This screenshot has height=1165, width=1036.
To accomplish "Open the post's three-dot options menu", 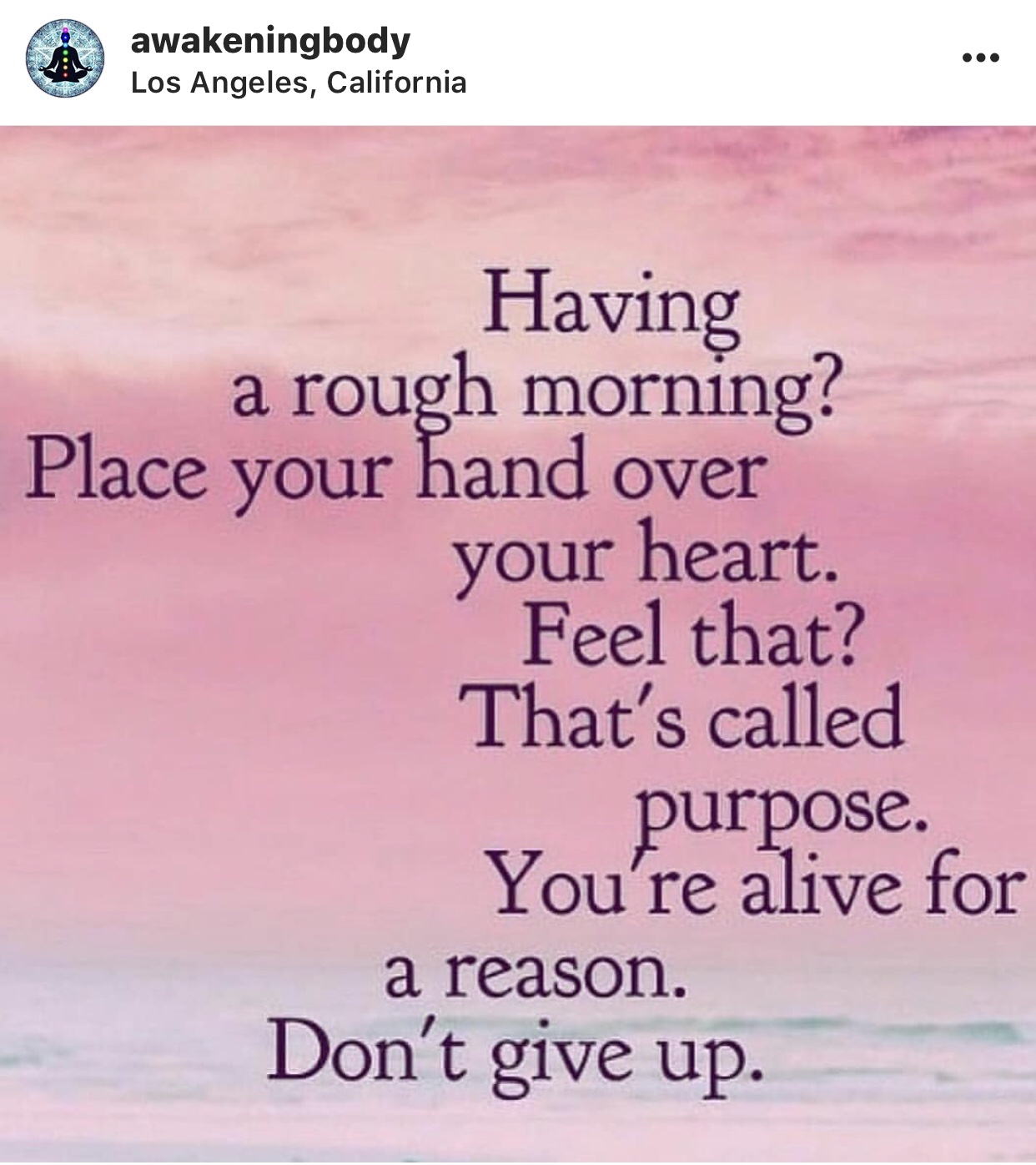I will 980,58.
